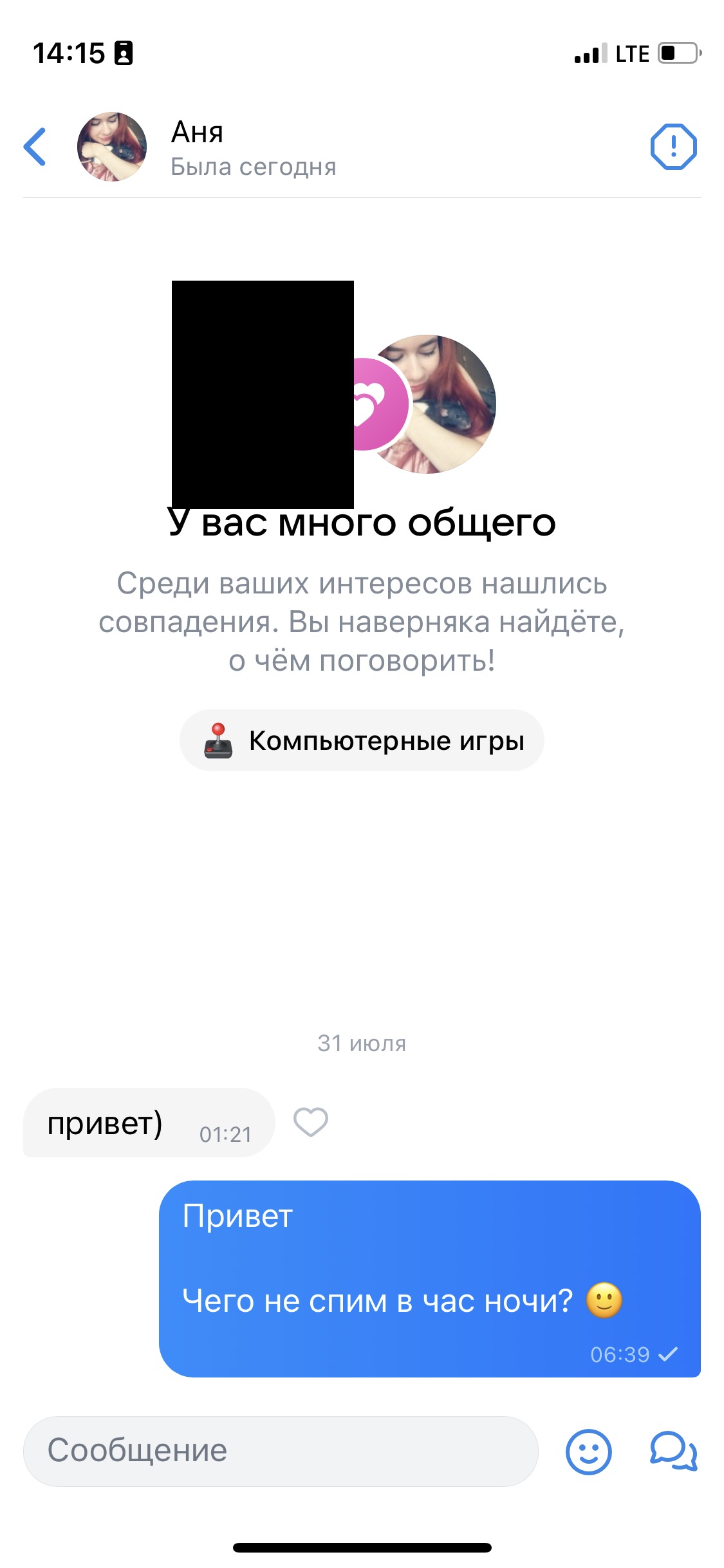
Task: Open Аня's large matched profile photo
Action: pos(444,404)
